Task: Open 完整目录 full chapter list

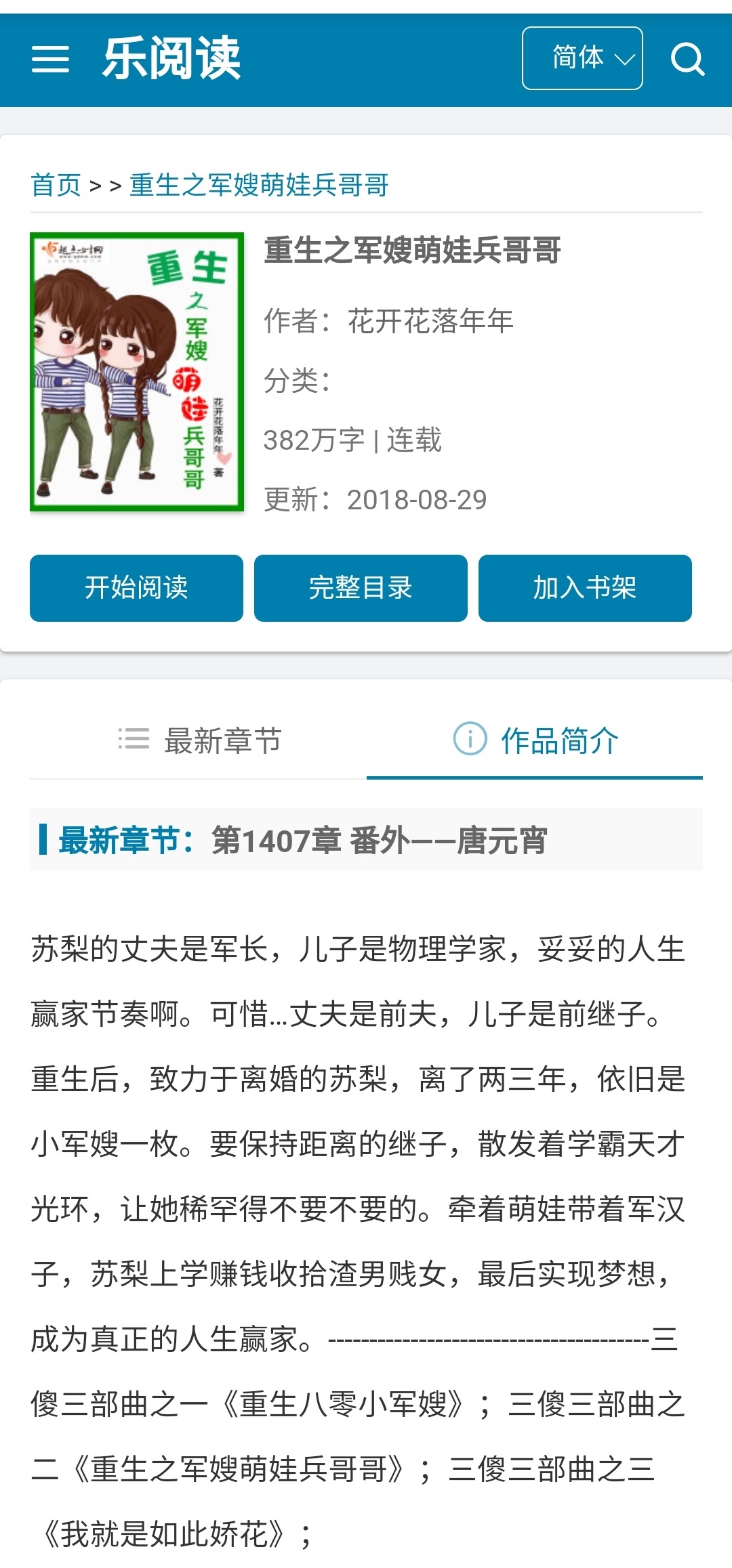Action: 361,588
